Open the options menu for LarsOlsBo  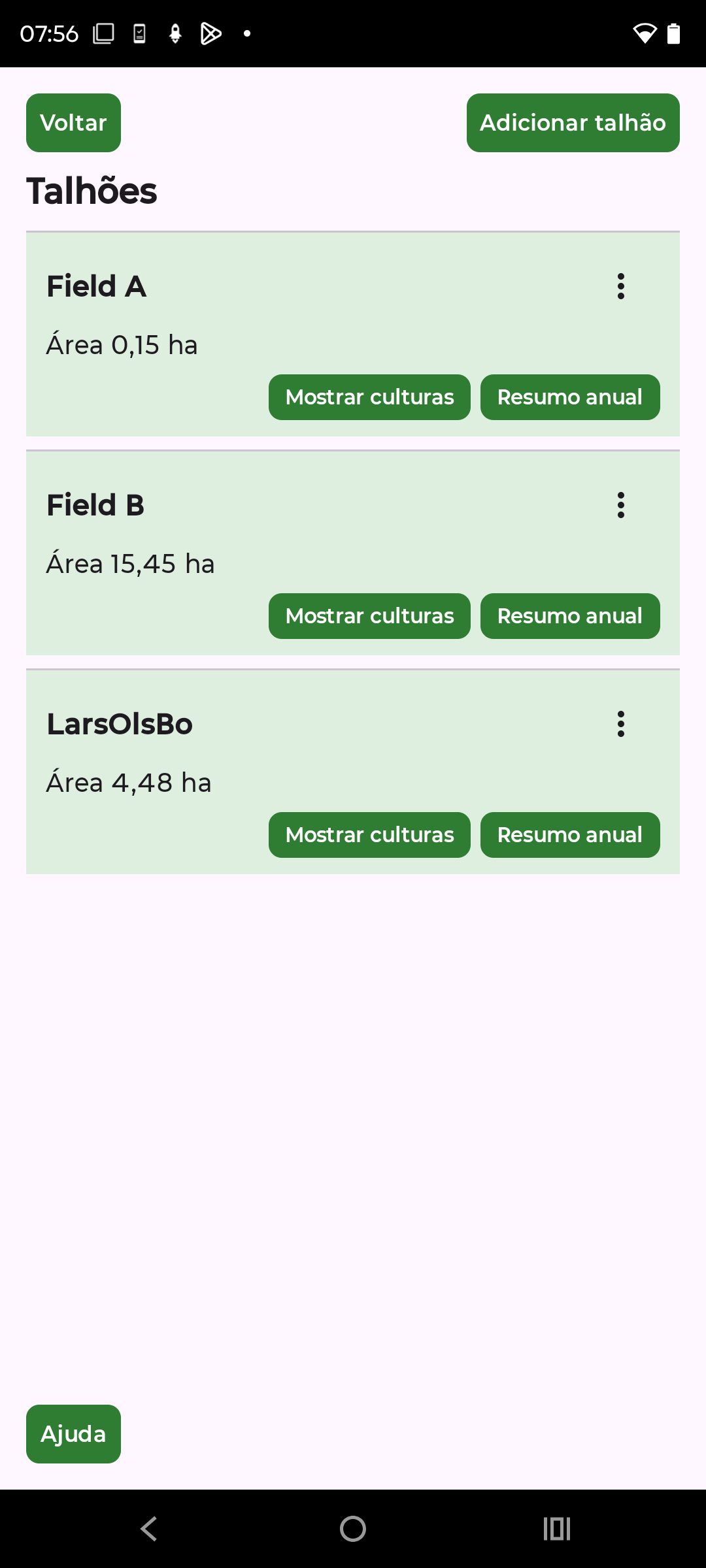pyautogui.click(x=620, y=723)
